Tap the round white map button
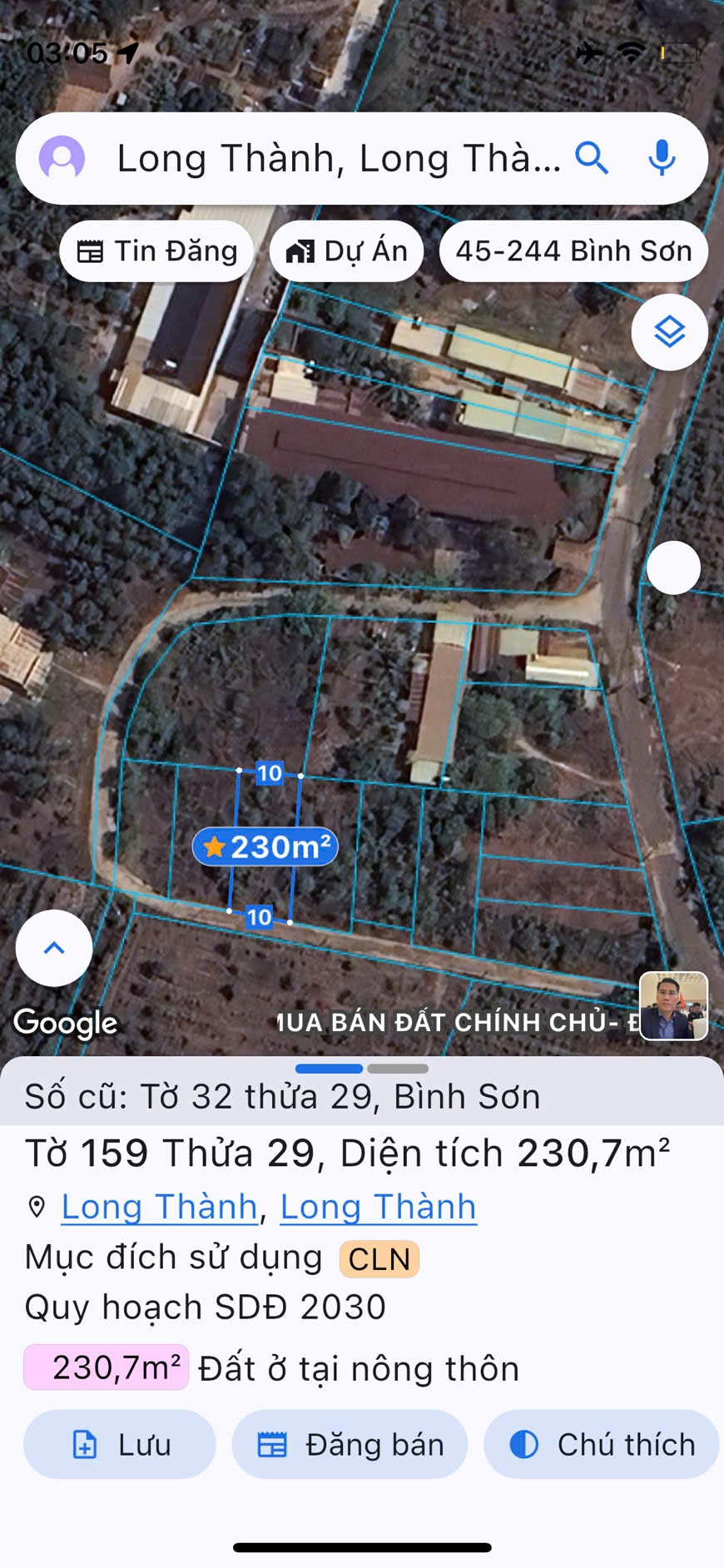724x1568 pixels. (x=673, y=568)
